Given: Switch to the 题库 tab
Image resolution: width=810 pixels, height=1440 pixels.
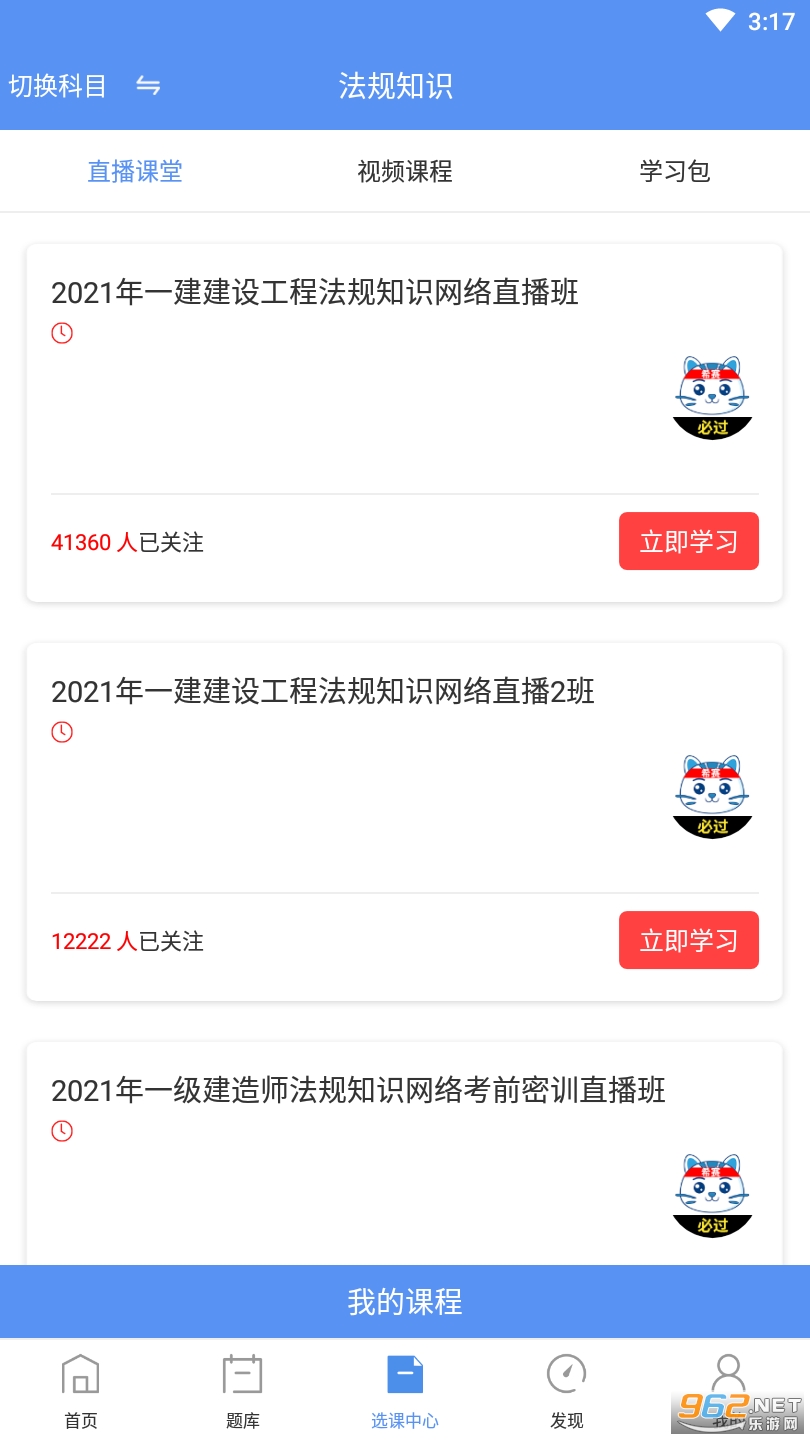Looking at the screenshot, I should point(243,1390).
